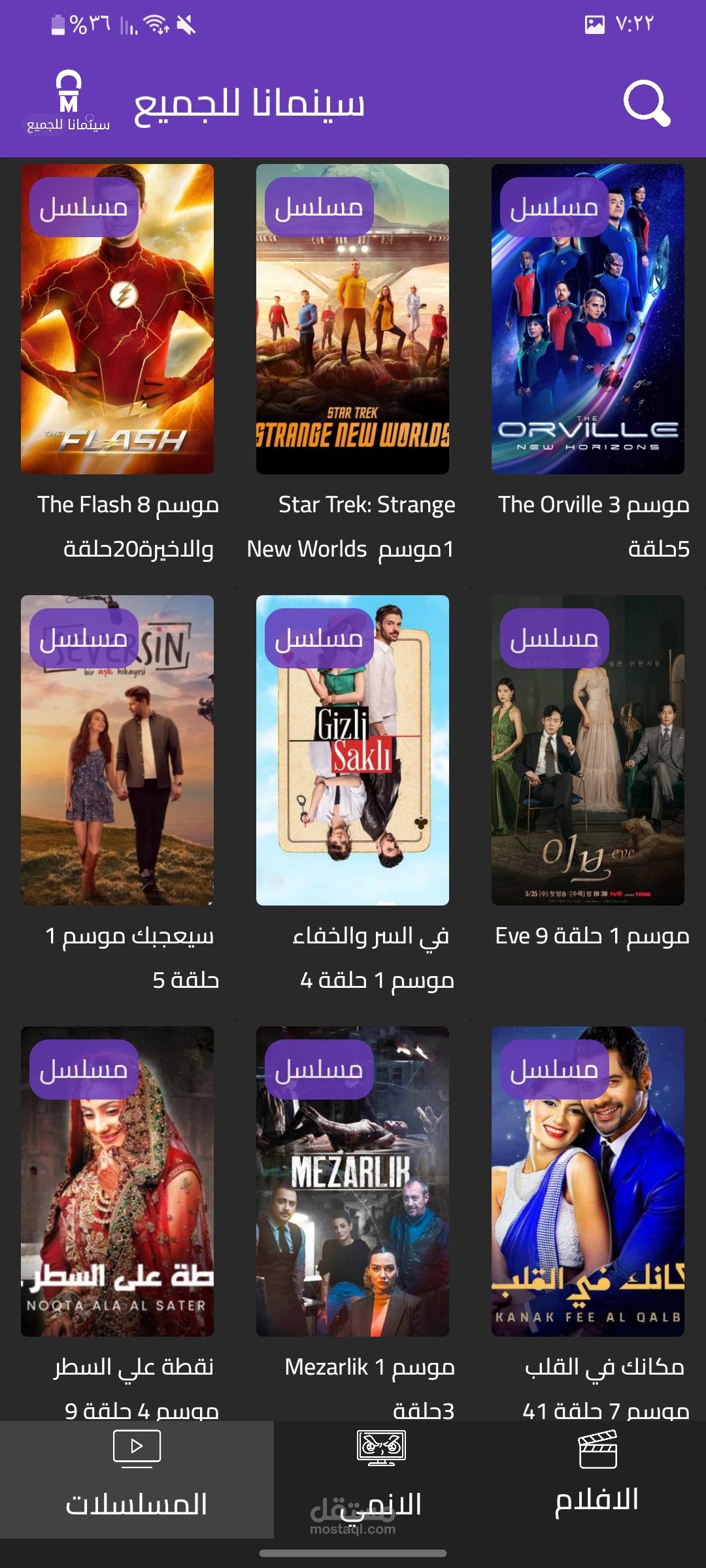706x1568 pixels.
Task: Open The Orville season 3 card
Action: click(x=588, y=319)
